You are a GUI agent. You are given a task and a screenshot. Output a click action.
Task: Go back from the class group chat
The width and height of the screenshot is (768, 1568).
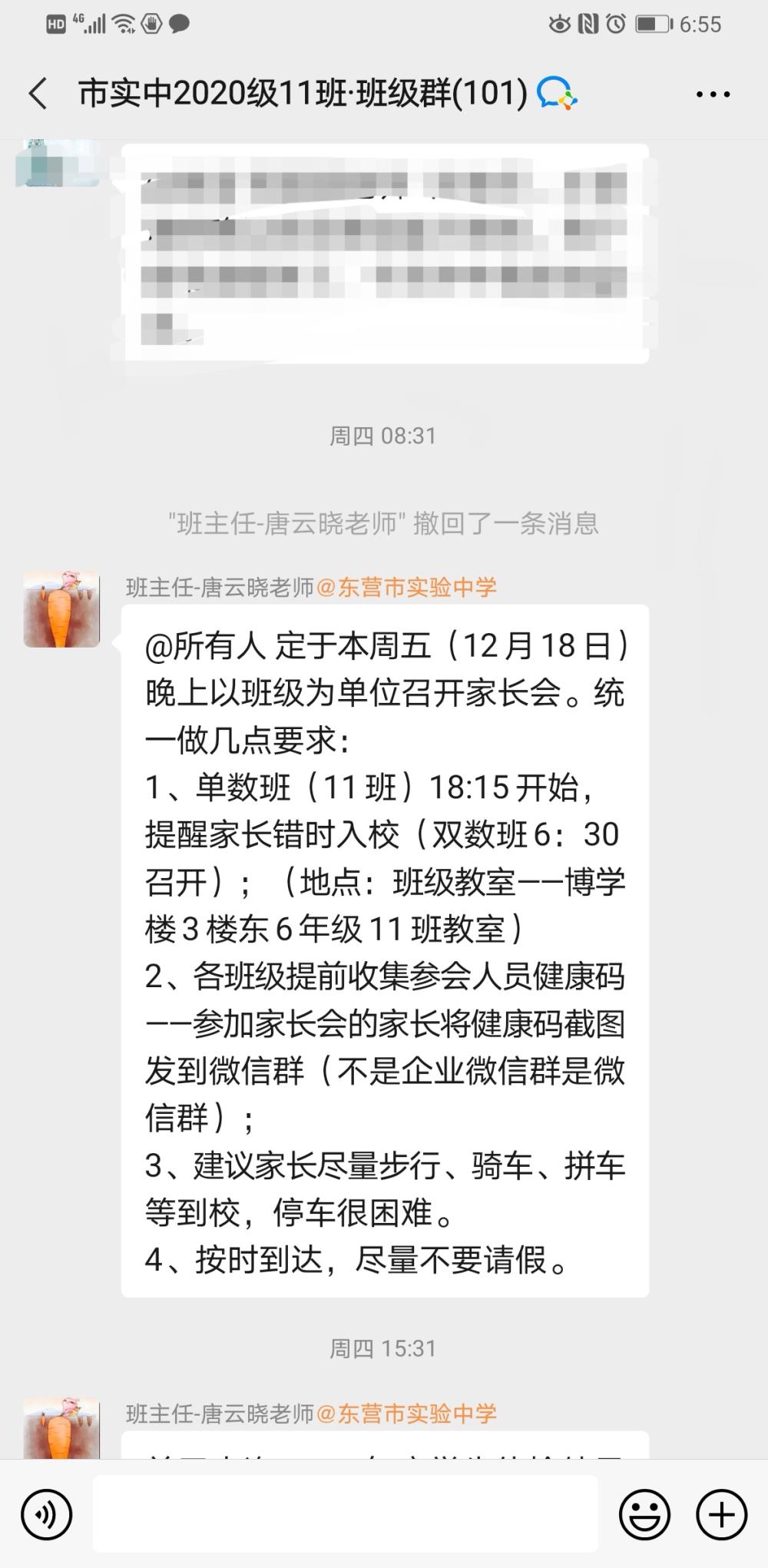pos(38,94)
